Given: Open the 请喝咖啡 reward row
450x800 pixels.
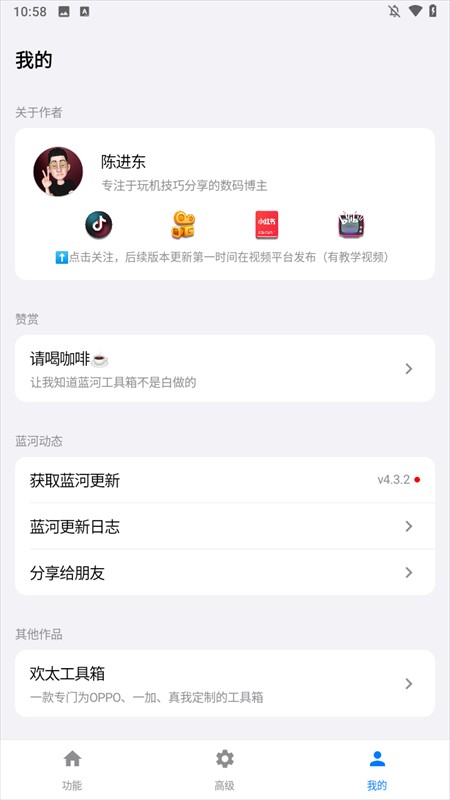Looking at the screenshot, I should click(x=225, y=368).
